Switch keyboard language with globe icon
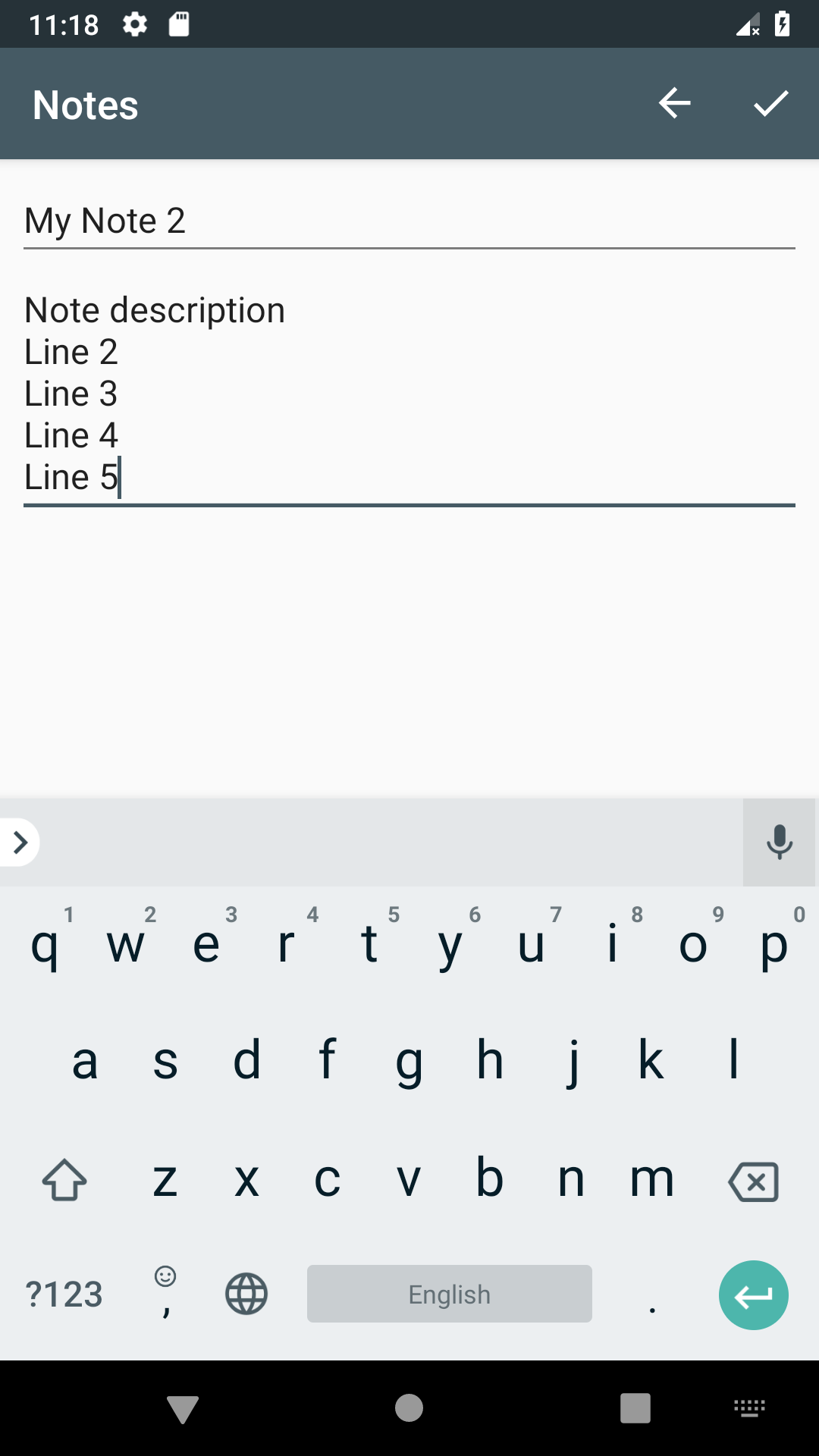The width and height of the screenshot is (819, 1456). click(246, 1294)
